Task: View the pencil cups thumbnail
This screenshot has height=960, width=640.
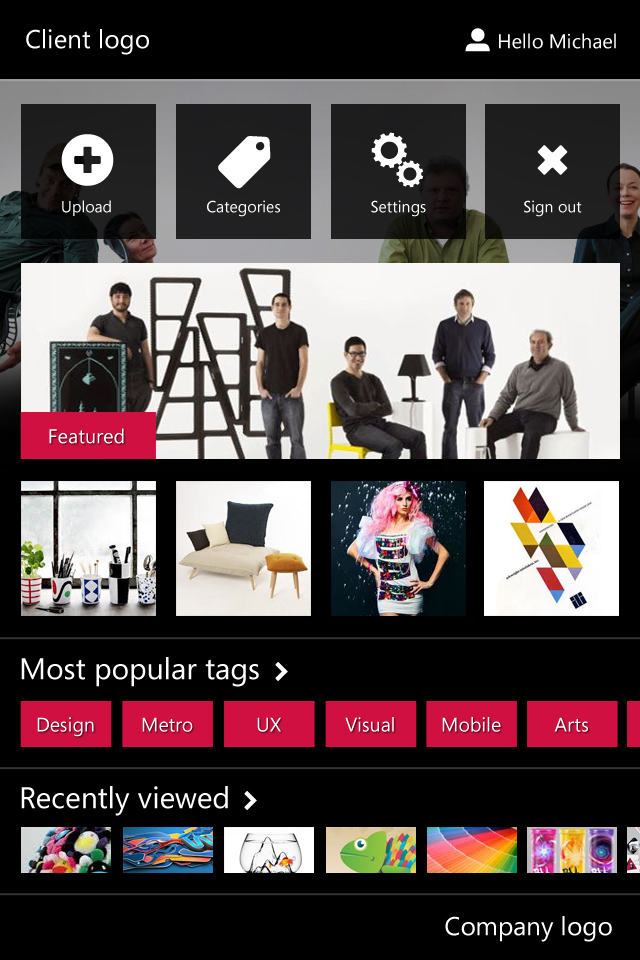Action: coord(88,548)
